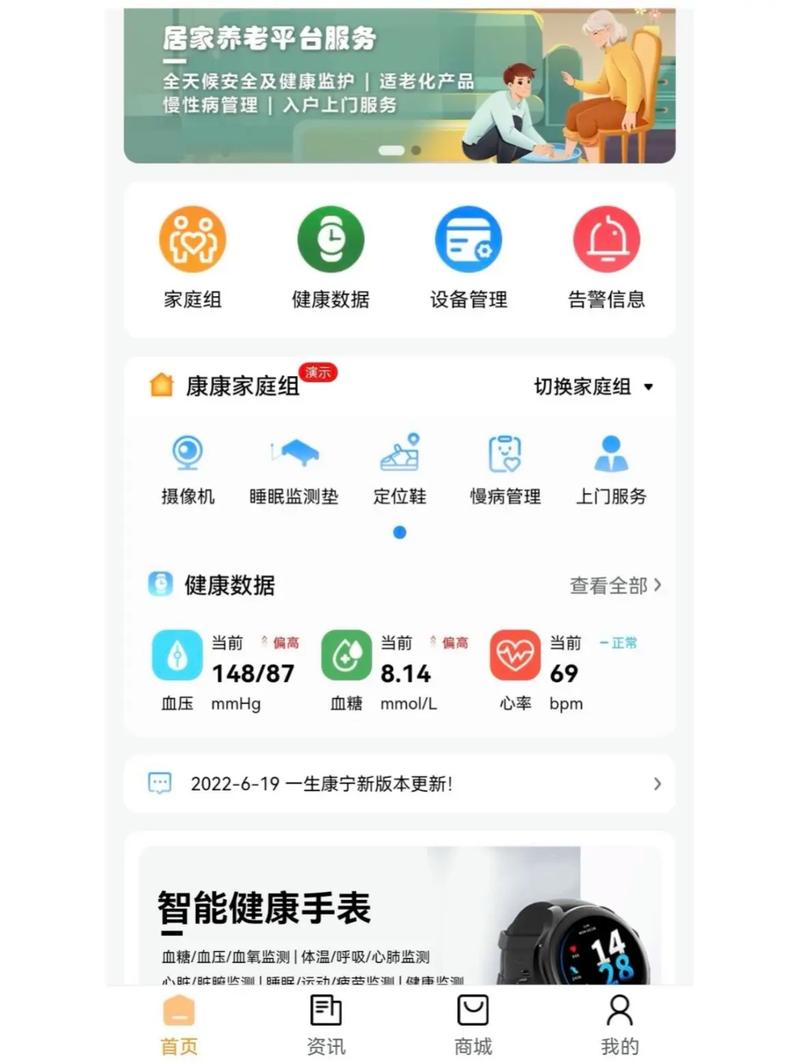The image size is (800, 1064).
Task: Expand the version update announcement chevron
Action: point(657,784)
